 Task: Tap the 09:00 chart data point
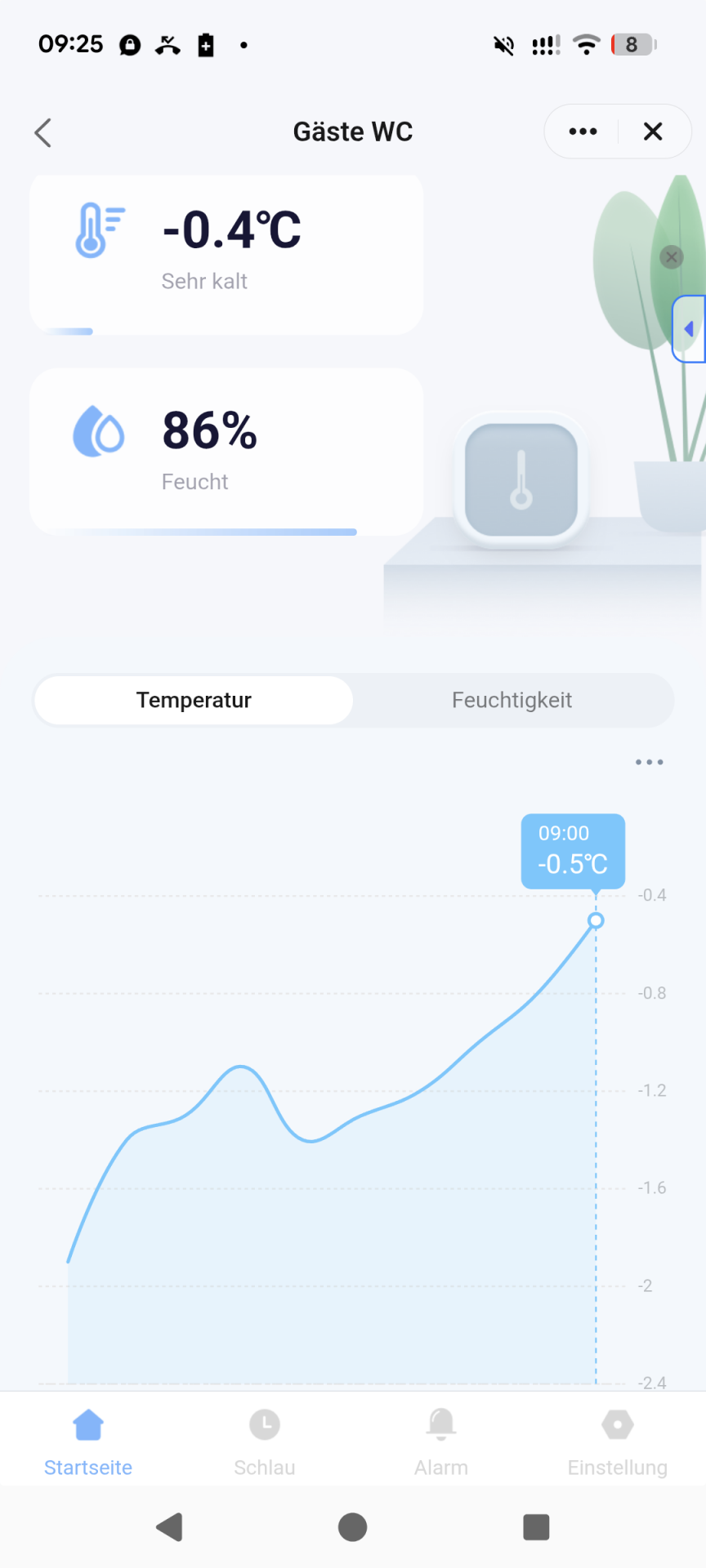tap(596, 920)
